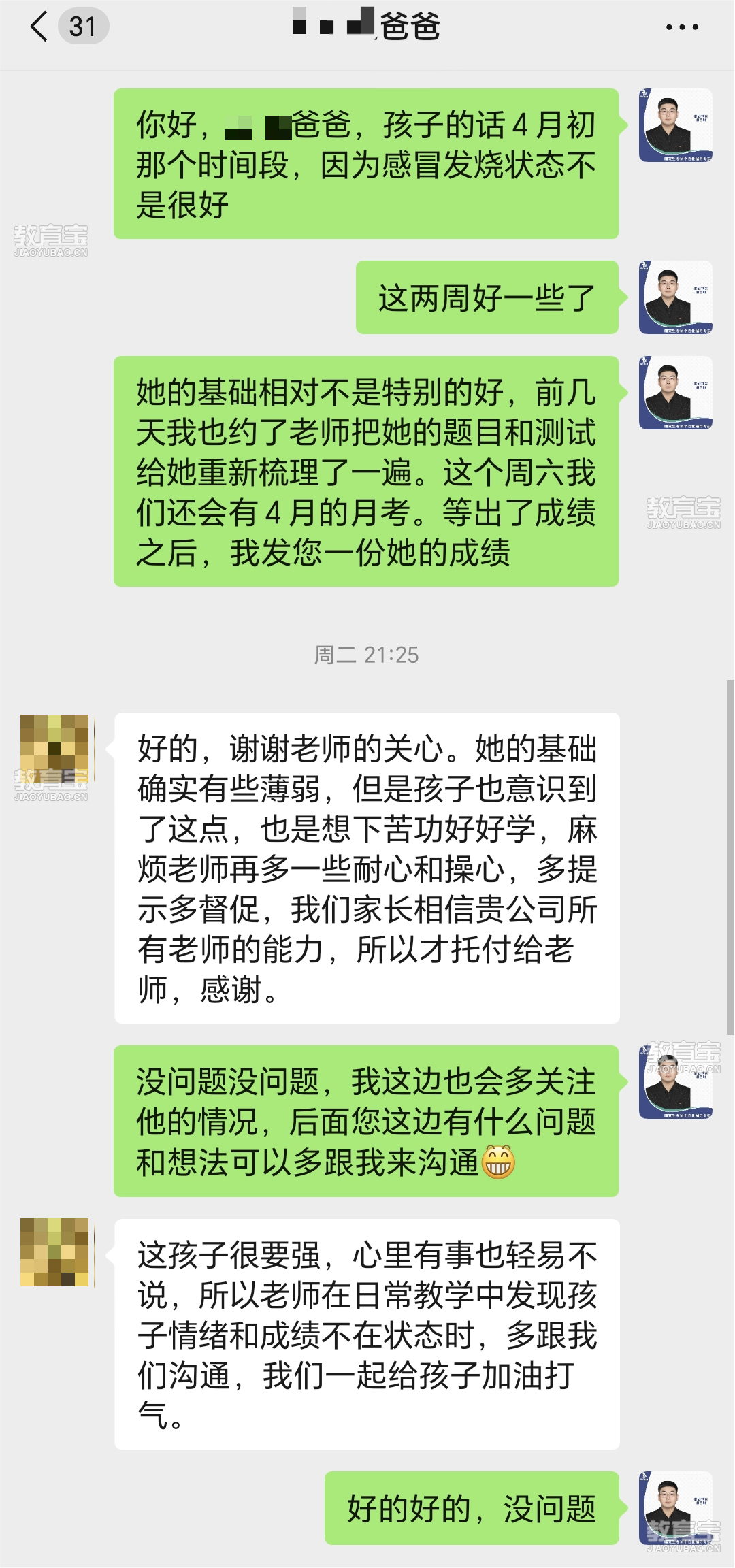Tap the parent's avatar beside '好的,谢谢老师的关心'

(54, 748)
